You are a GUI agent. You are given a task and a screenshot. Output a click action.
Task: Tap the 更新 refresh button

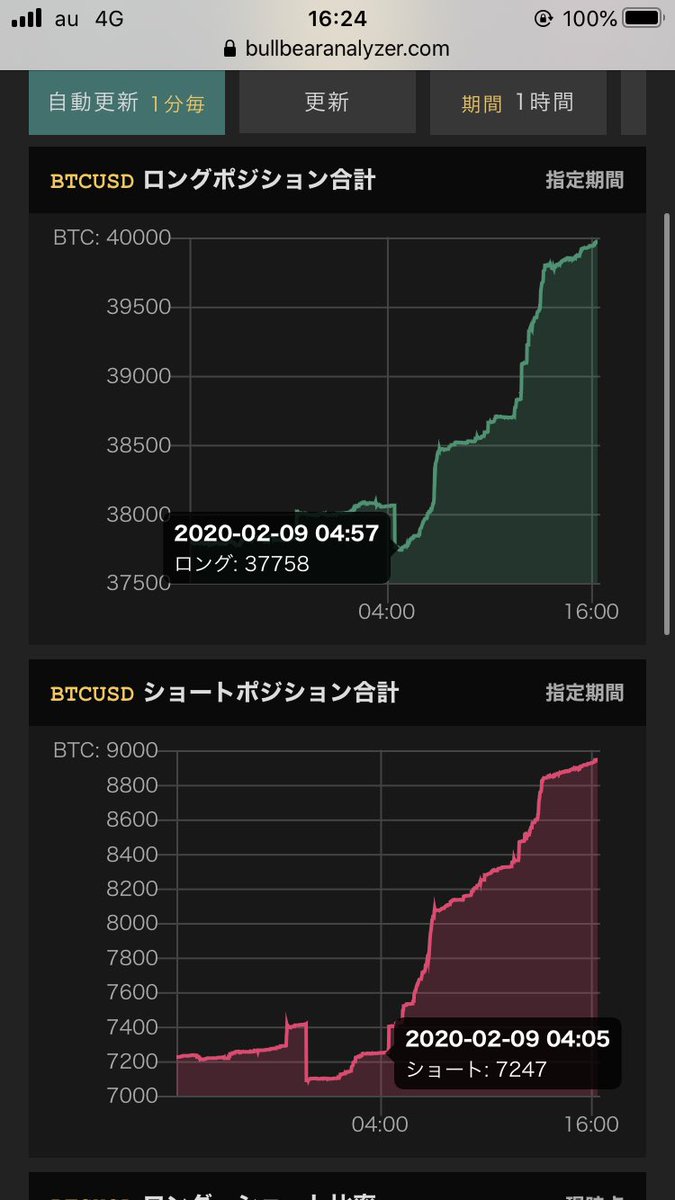click(x=327, y=102)
